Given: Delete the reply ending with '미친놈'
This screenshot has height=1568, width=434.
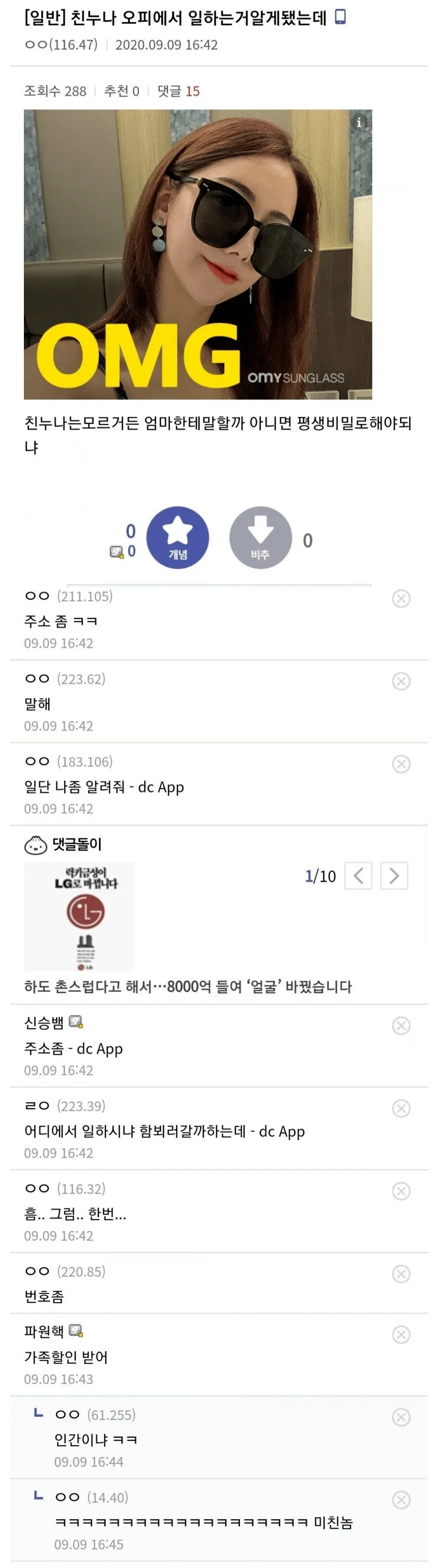Looking at the screenshot, I should tap(401, 1500).
